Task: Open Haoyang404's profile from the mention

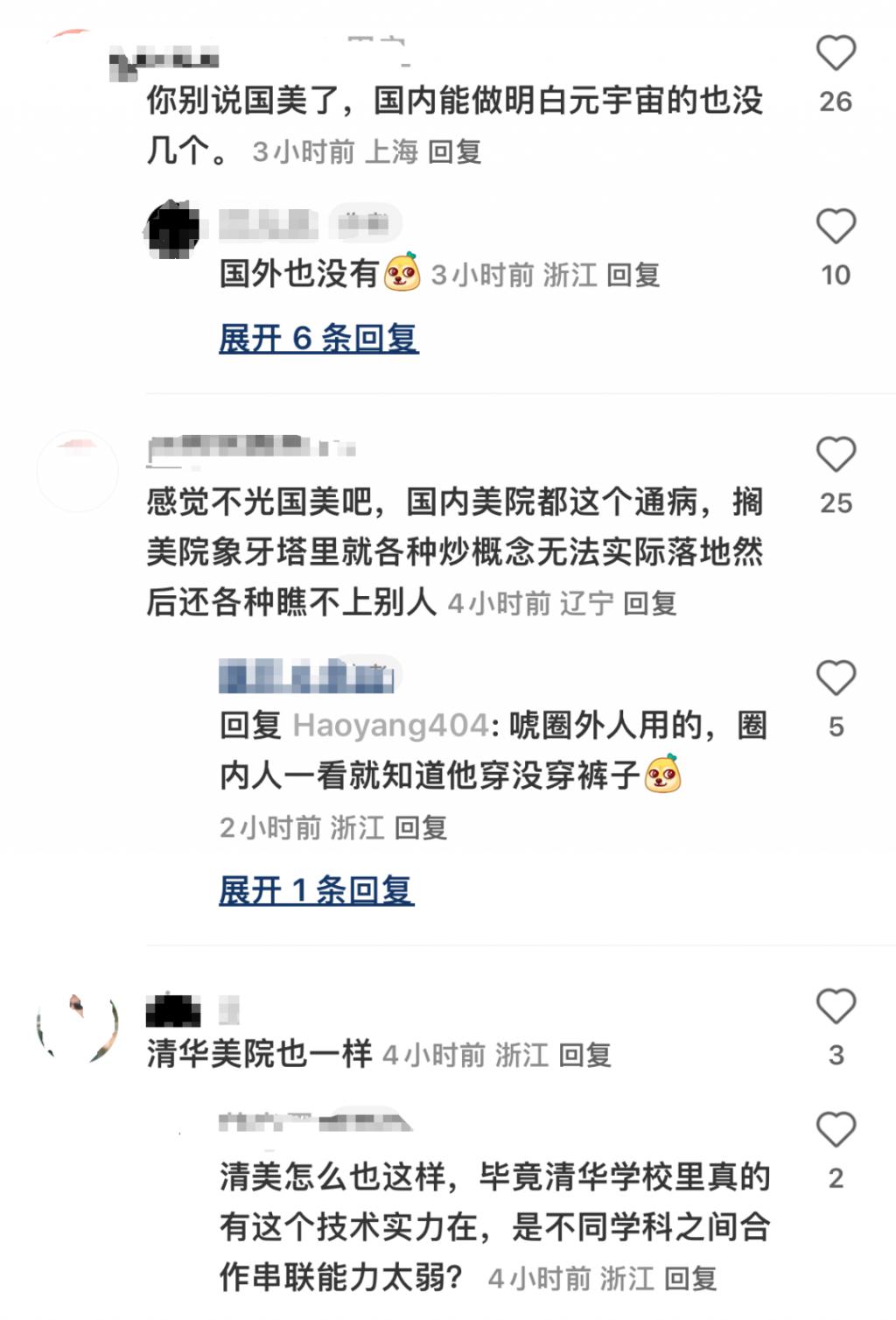Action: point(390,726)
